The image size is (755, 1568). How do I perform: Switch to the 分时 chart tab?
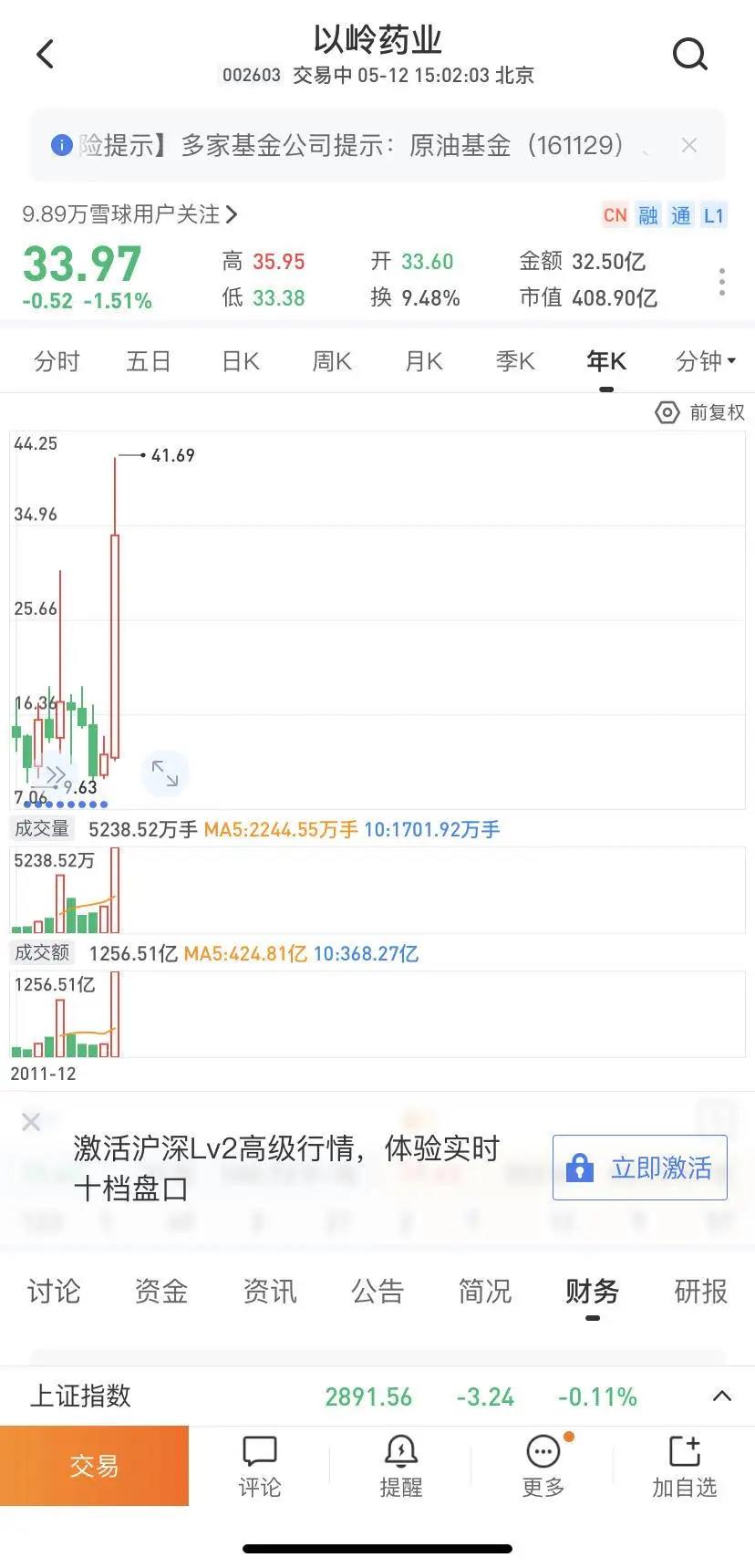tap(57, 362)
